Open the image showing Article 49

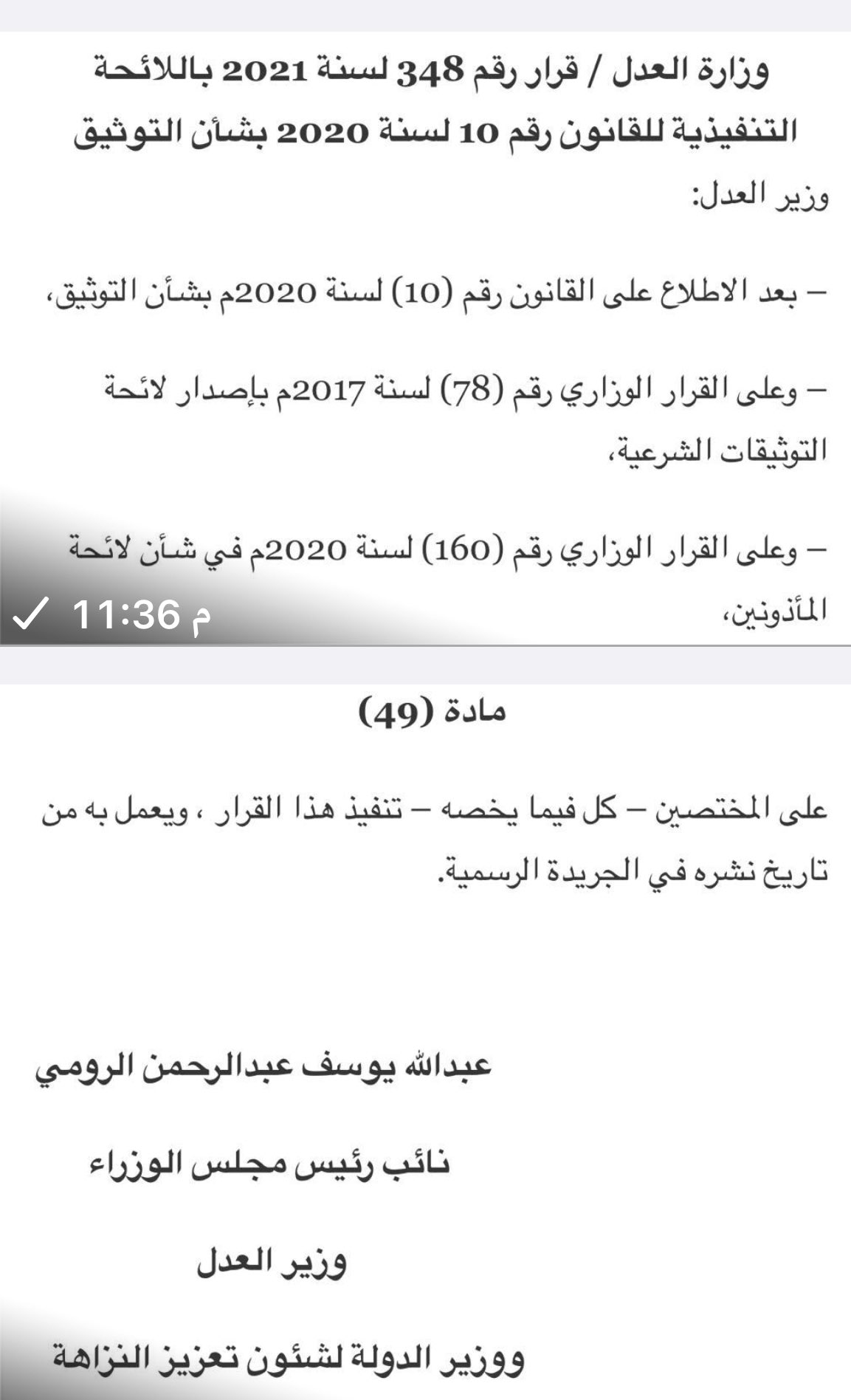click(x=425, y=1042)
